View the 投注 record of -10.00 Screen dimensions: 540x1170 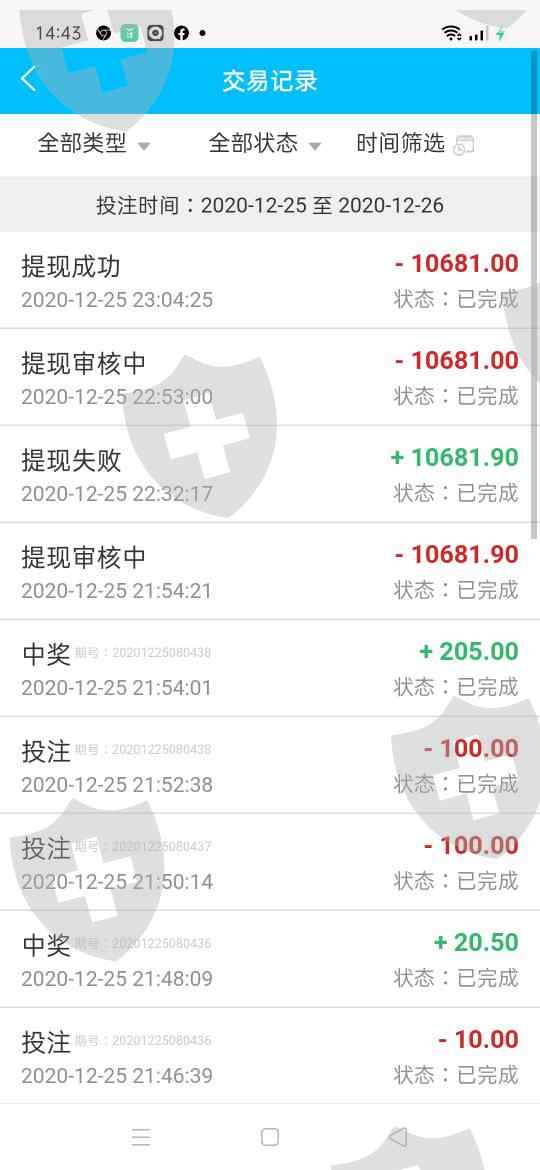tap(270, 1056)
